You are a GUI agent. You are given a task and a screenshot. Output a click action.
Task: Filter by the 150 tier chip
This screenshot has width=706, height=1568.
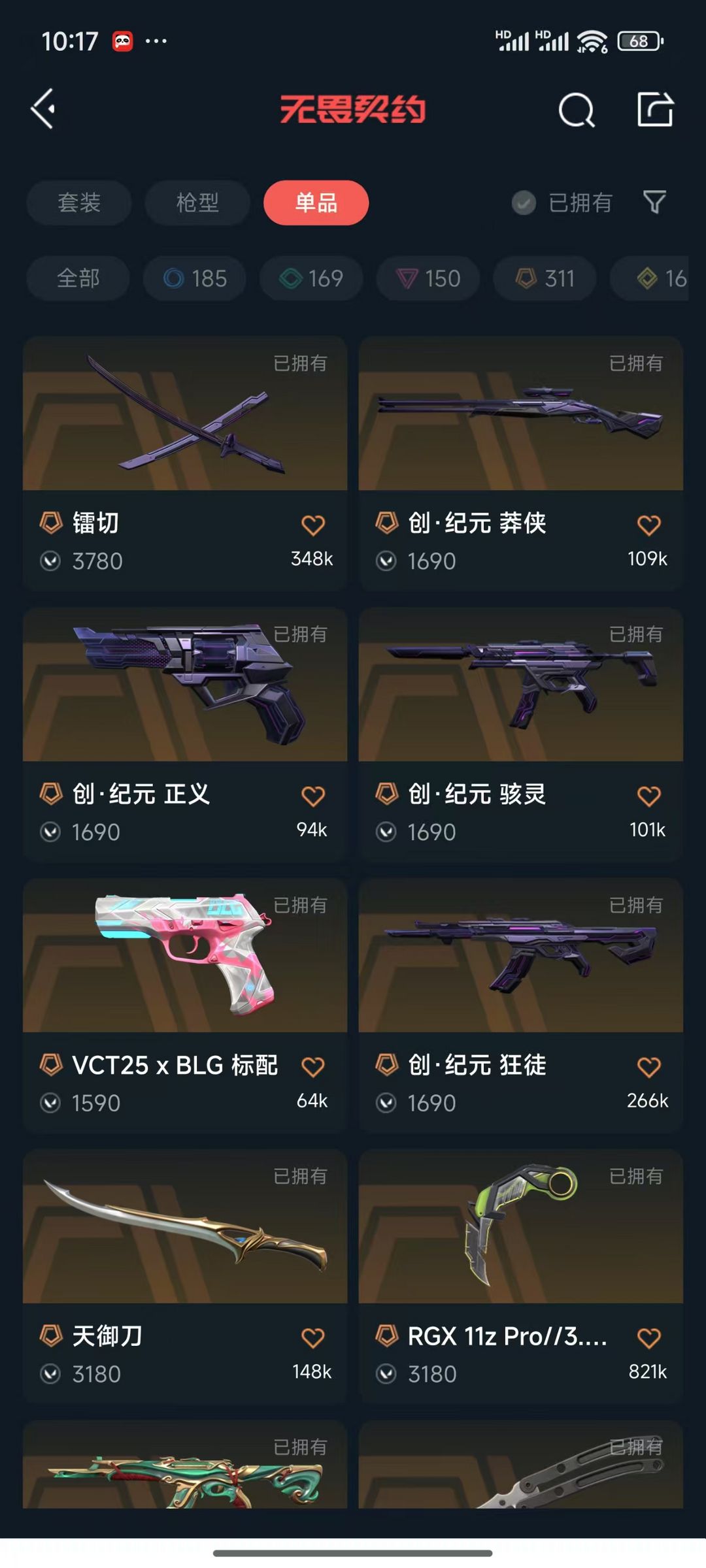click(428, 278)
